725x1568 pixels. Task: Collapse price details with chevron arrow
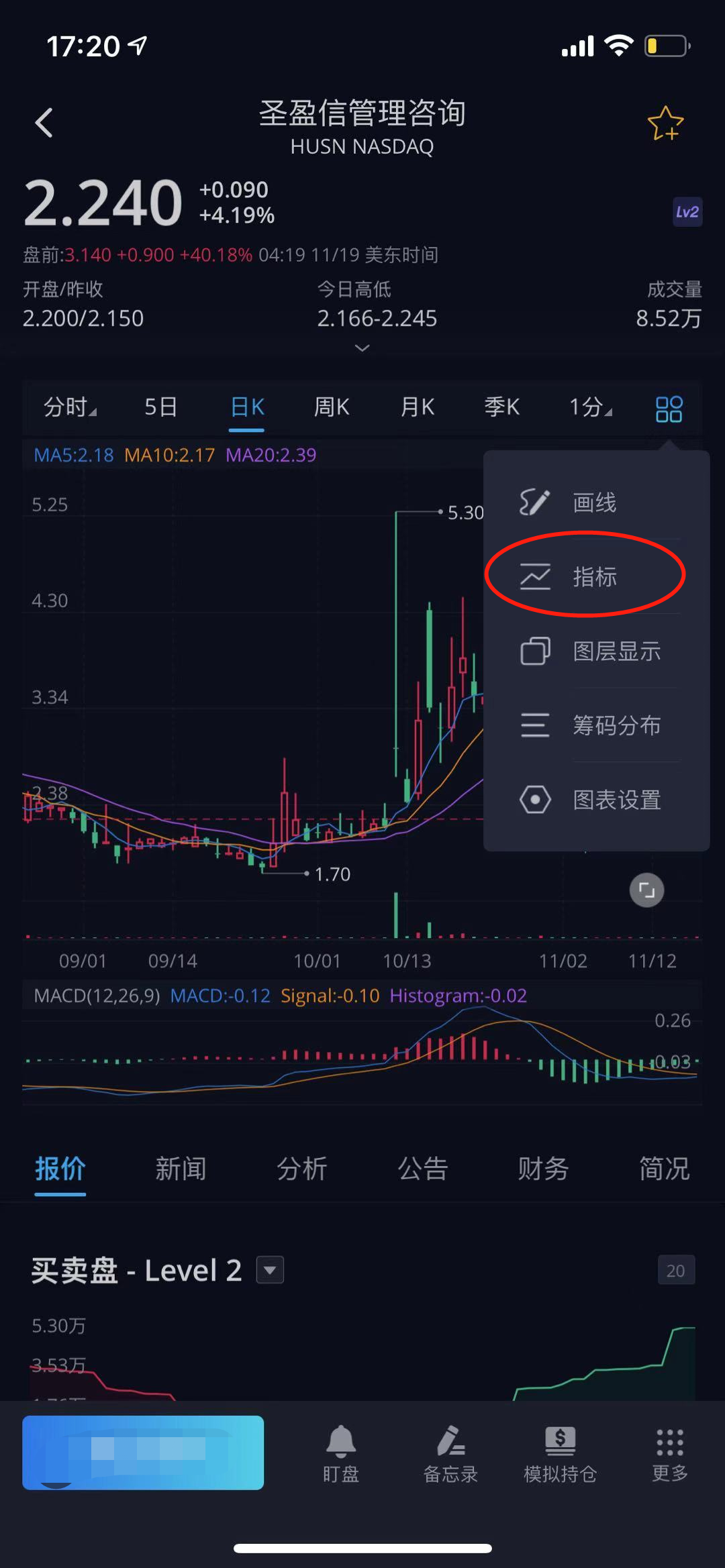click(x=362, y=348)
